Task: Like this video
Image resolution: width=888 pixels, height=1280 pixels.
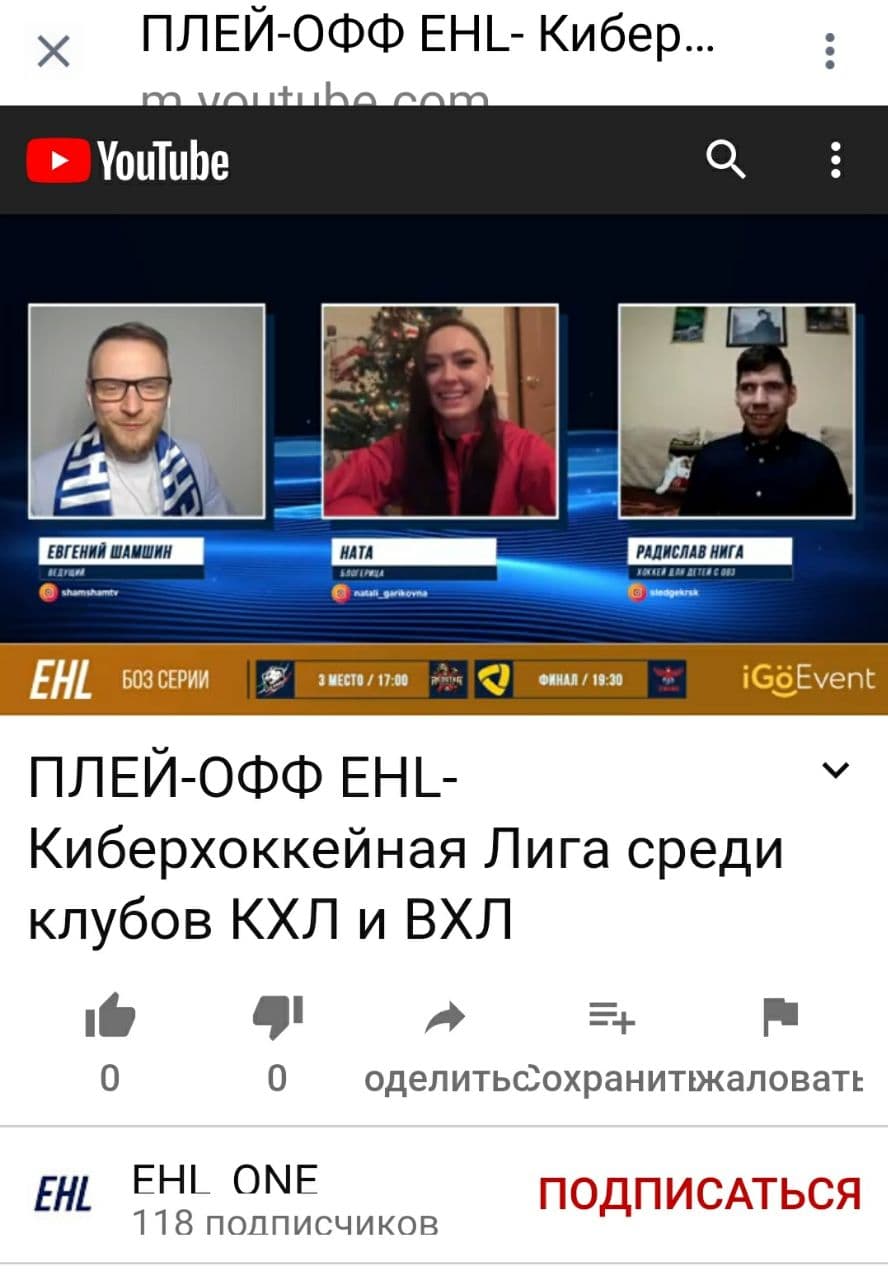Action: (110, 1018)
